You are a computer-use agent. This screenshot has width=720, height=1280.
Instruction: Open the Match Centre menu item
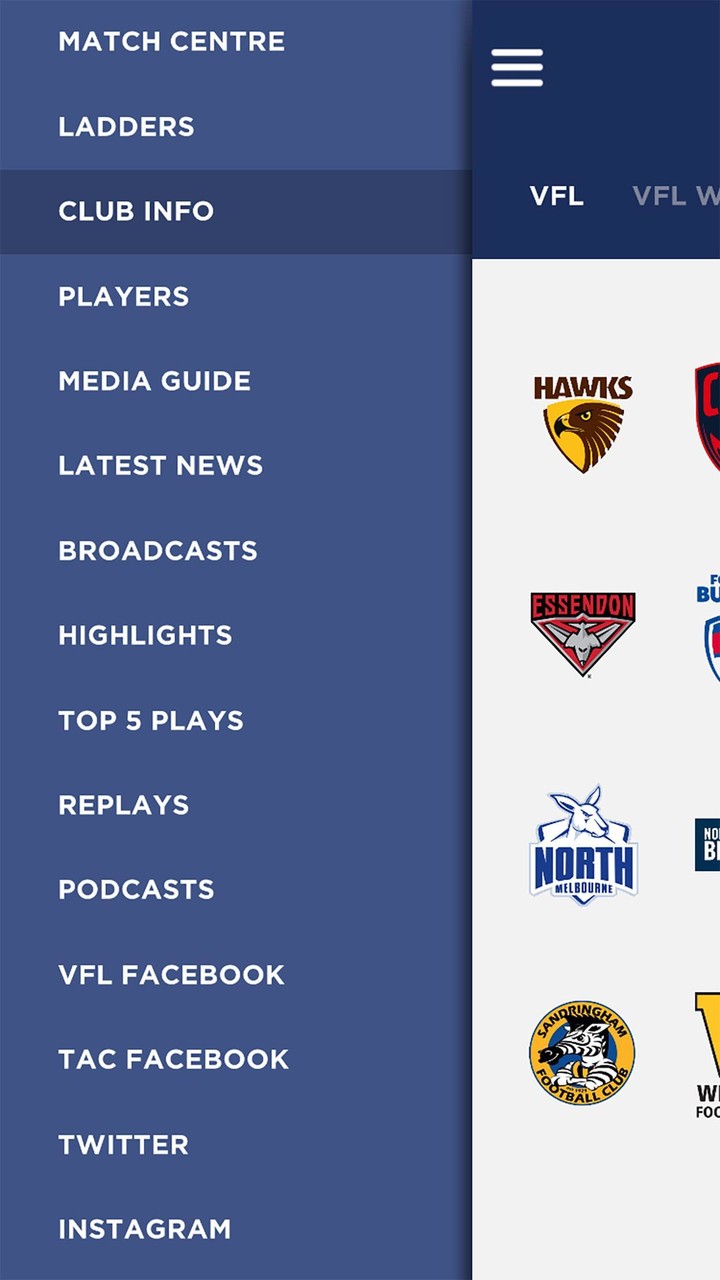(x=171, y=41)
